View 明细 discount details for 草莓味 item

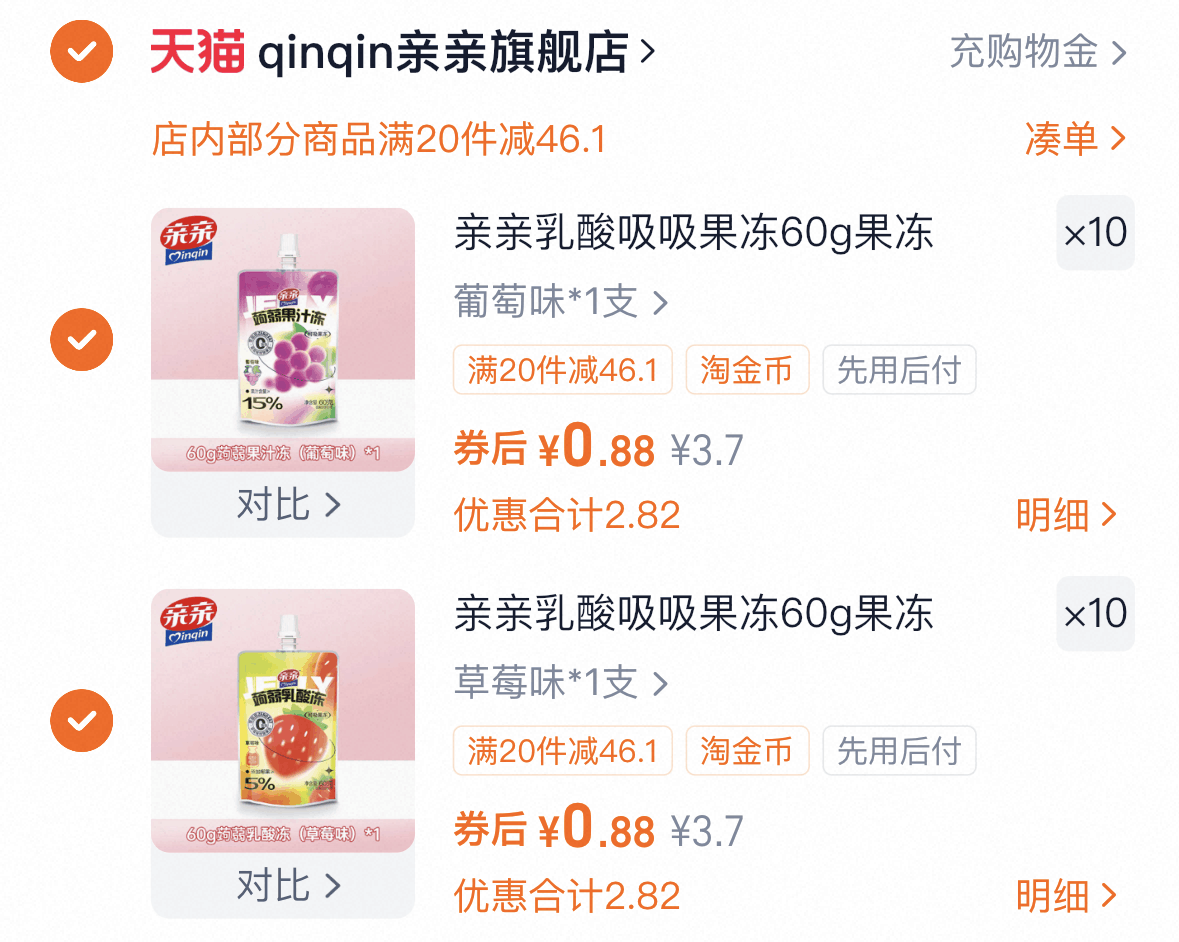tap(1066, 896)
